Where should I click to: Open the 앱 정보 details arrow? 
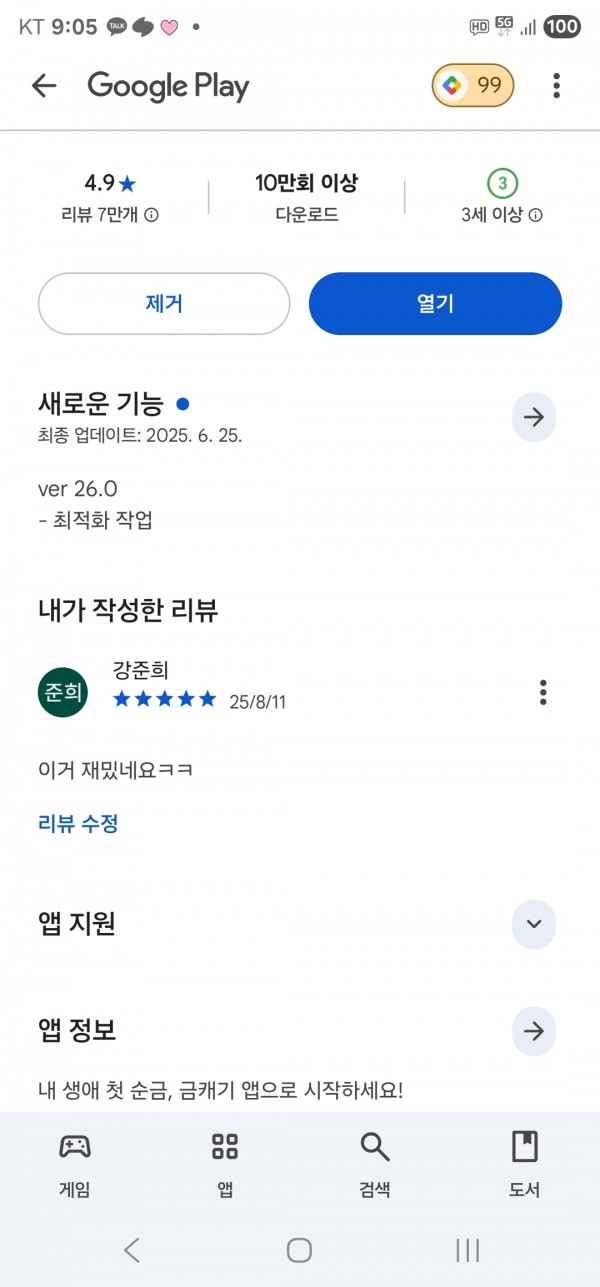pyautogui.click(x=534, y=1030)
